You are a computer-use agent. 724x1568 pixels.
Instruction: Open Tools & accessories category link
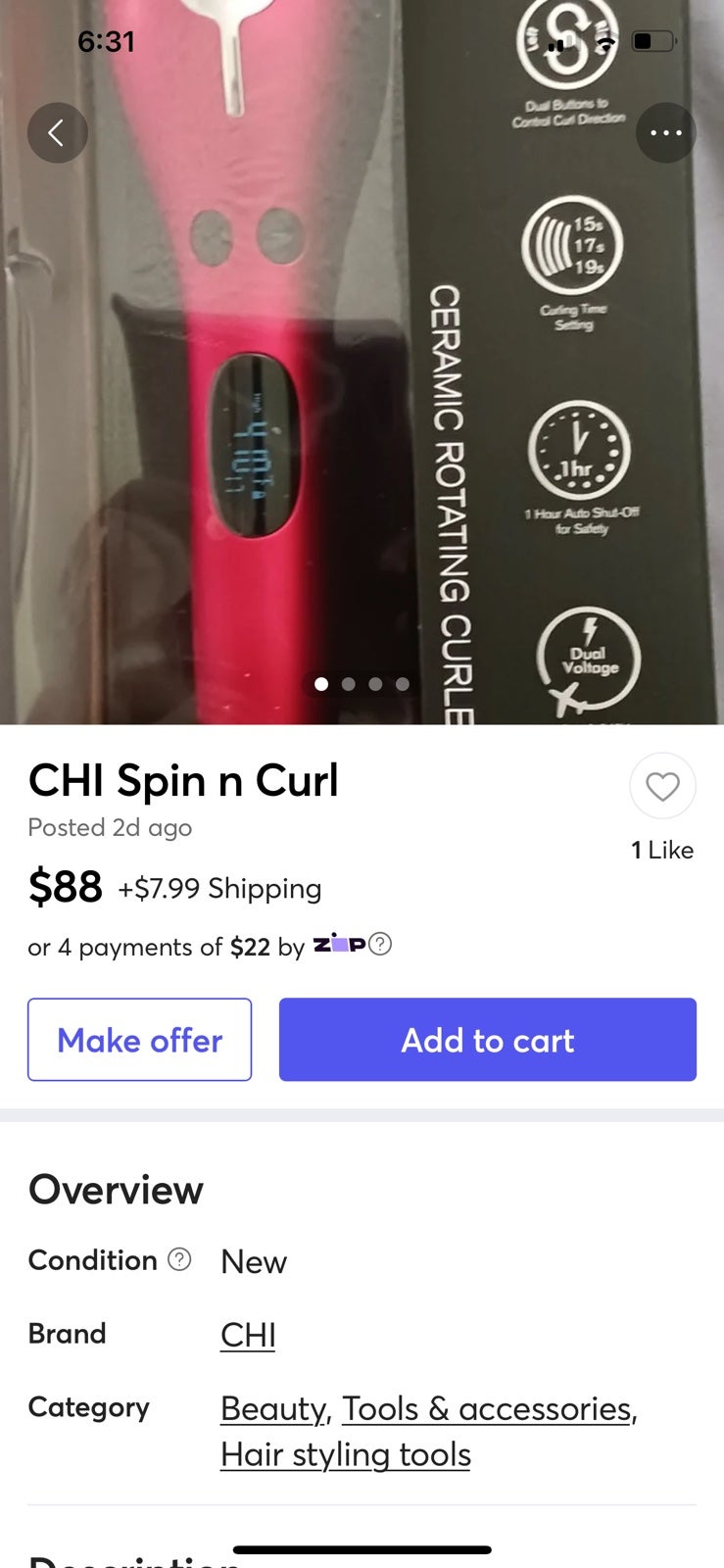tap(487, 1408)
